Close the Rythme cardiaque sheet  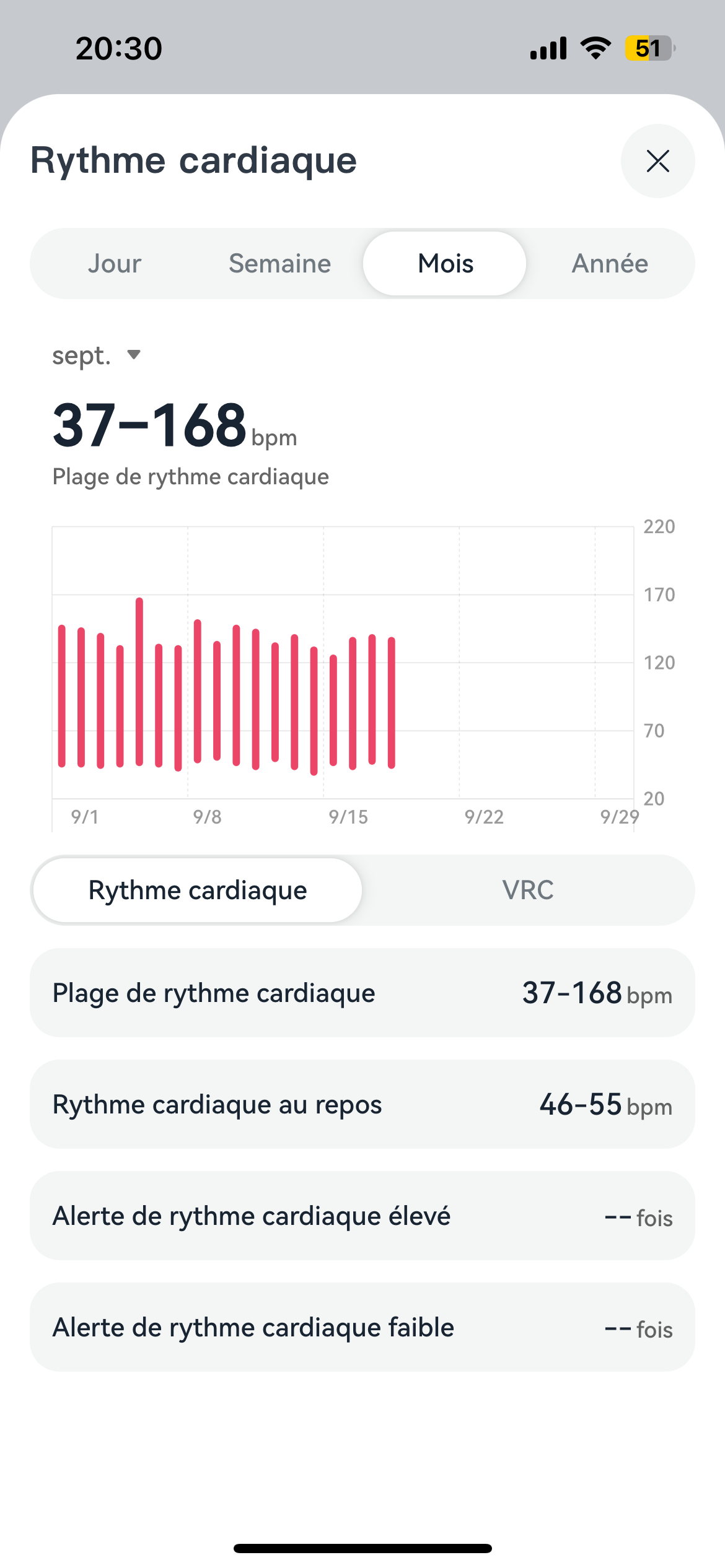[x=657, y=161]
